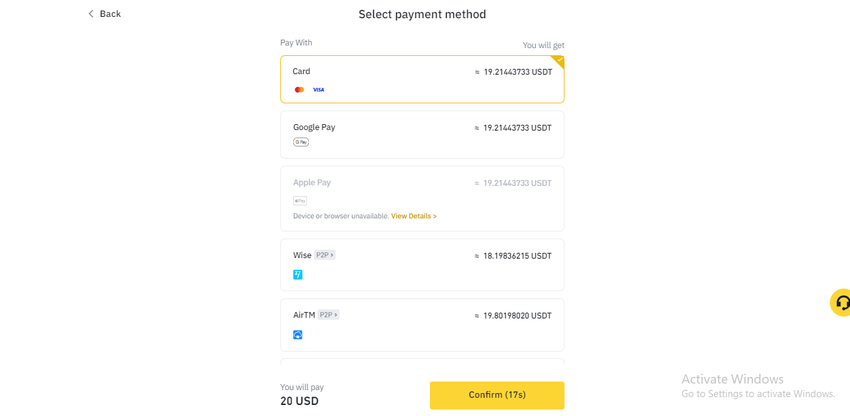This screenshot has width=850, height=416.
Task: Confirm the 20 USD payment
Action: click(496, 395)
